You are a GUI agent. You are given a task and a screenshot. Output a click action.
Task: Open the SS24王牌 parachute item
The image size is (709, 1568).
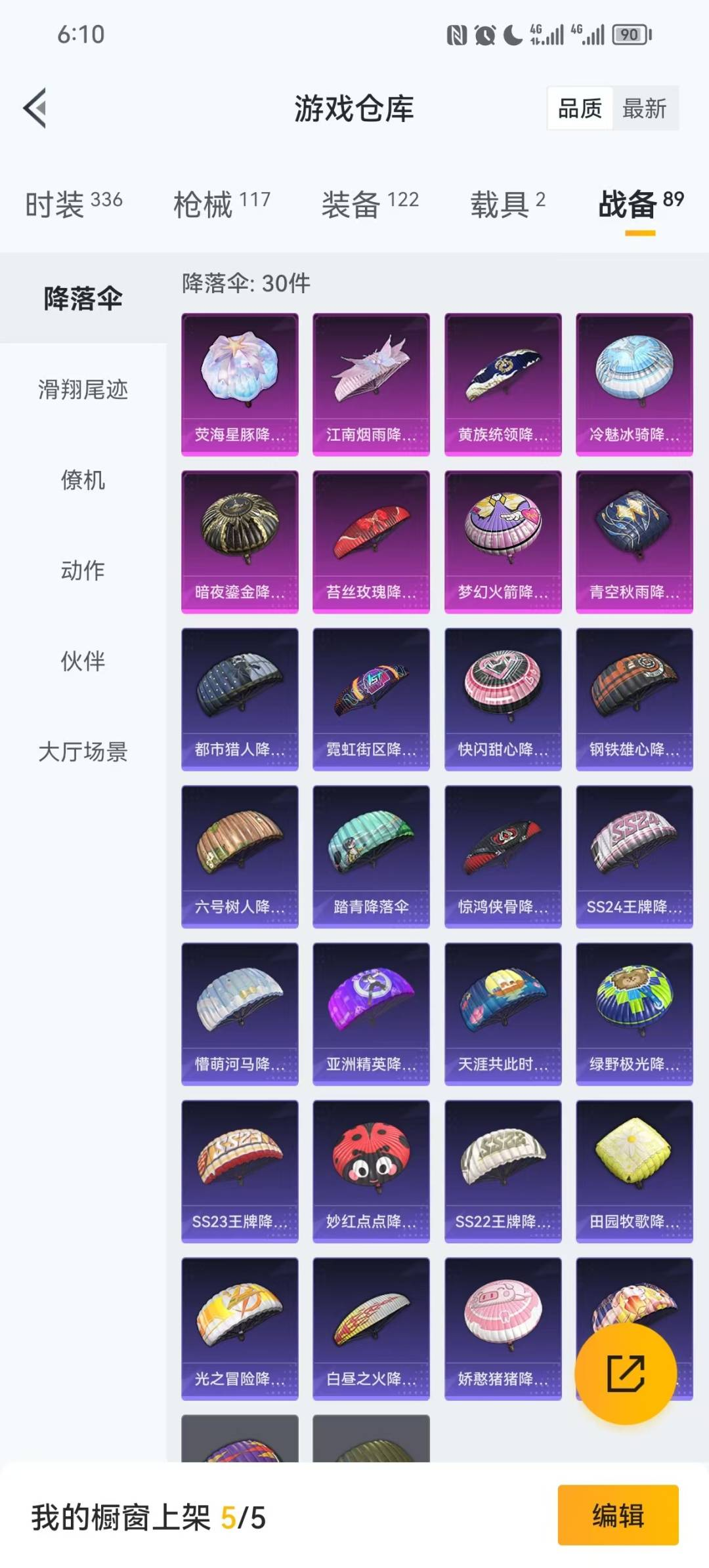click(x=634, y=856)
